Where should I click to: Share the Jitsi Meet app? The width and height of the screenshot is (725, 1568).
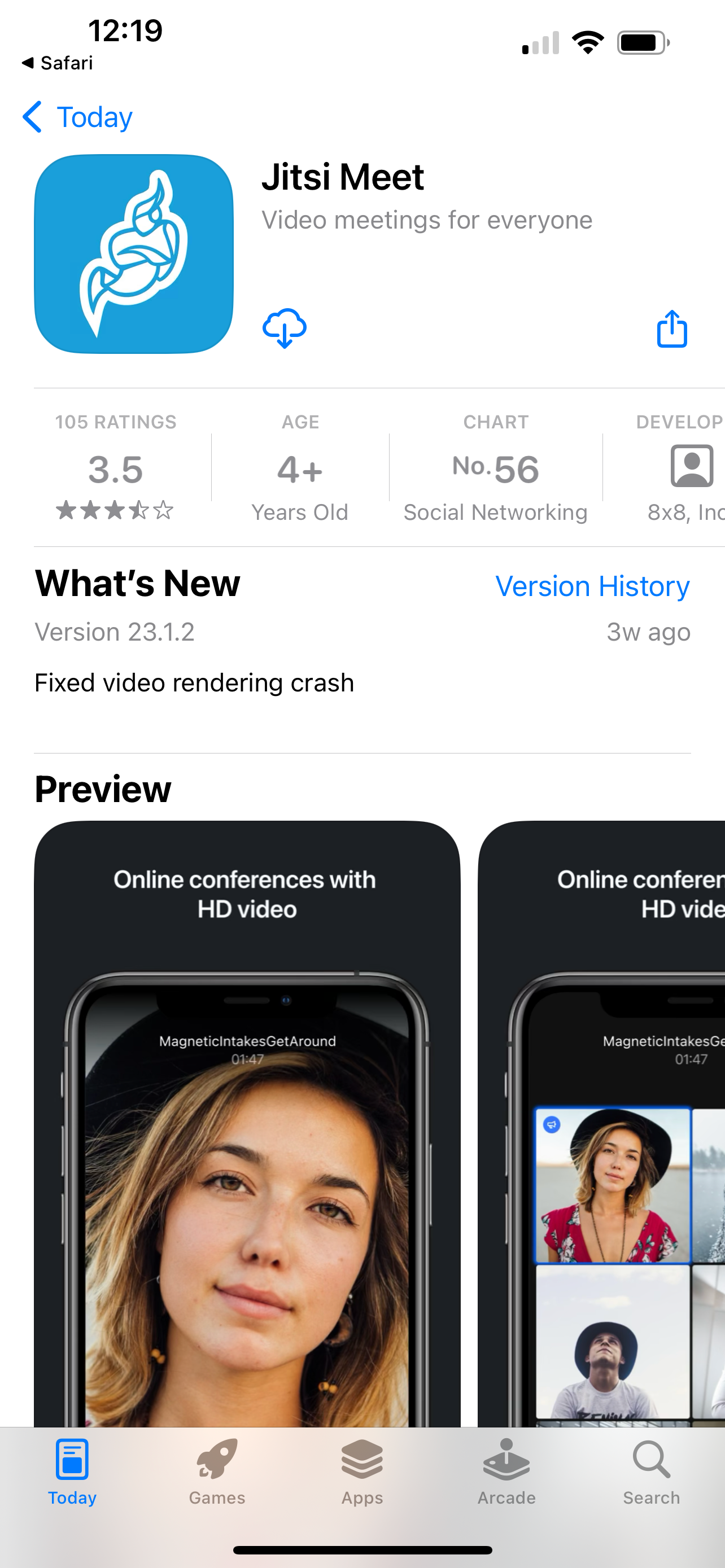[x=671, y=329]
